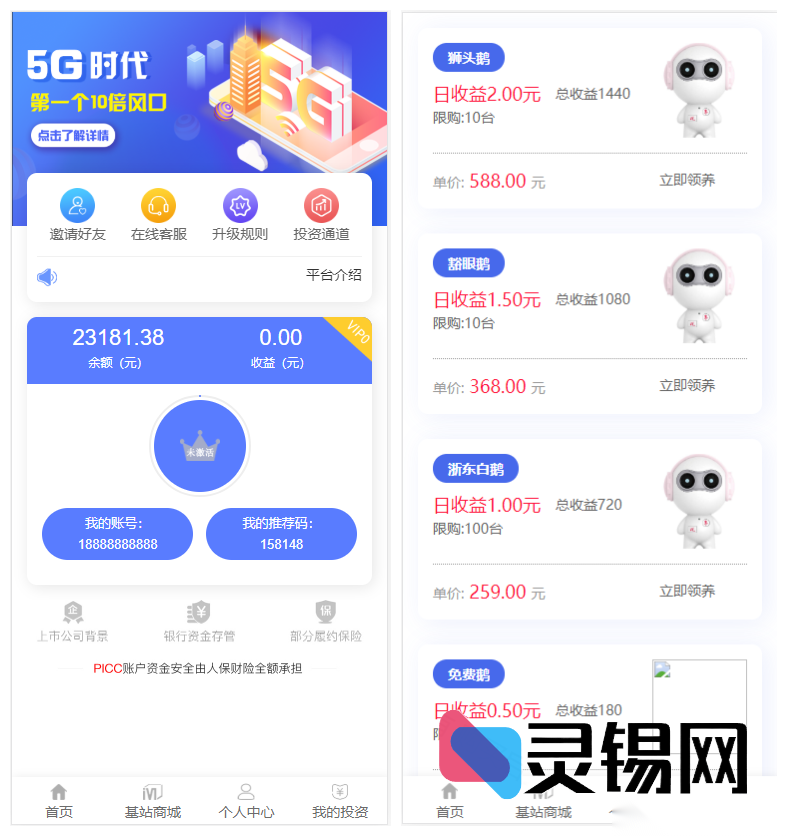787x836 pixels.
Task: Tap the 我的账号 account pill
Action: (117, 534)
